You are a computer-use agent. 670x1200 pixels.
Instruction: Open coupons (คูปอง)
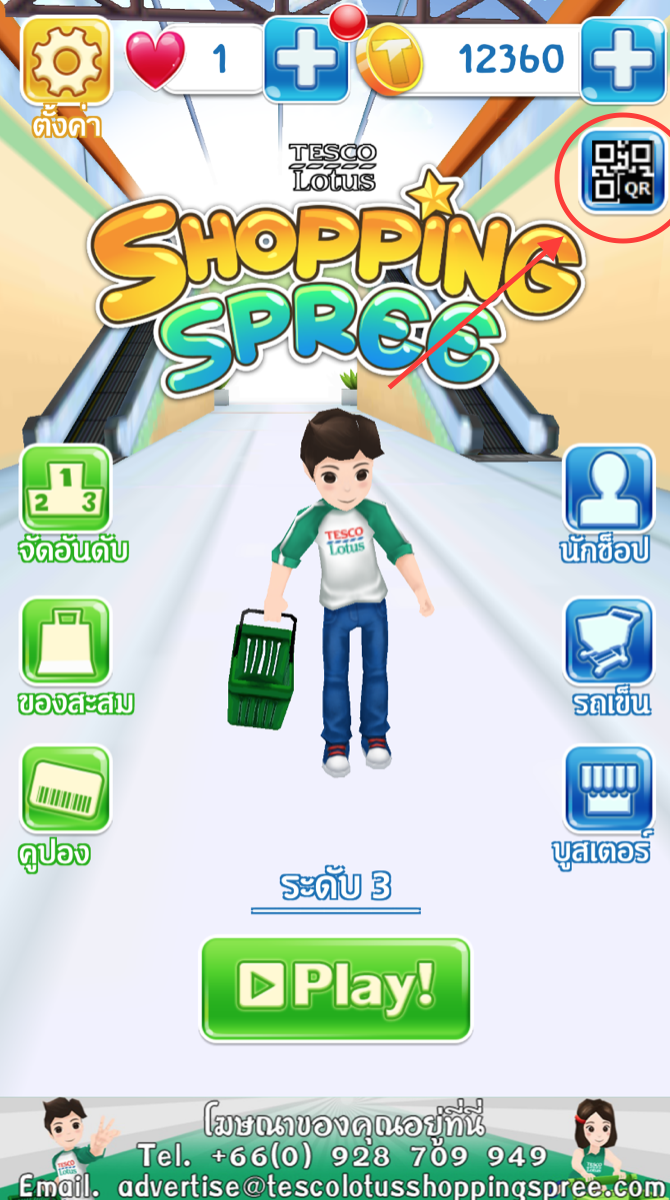click(x=65, y=790)
